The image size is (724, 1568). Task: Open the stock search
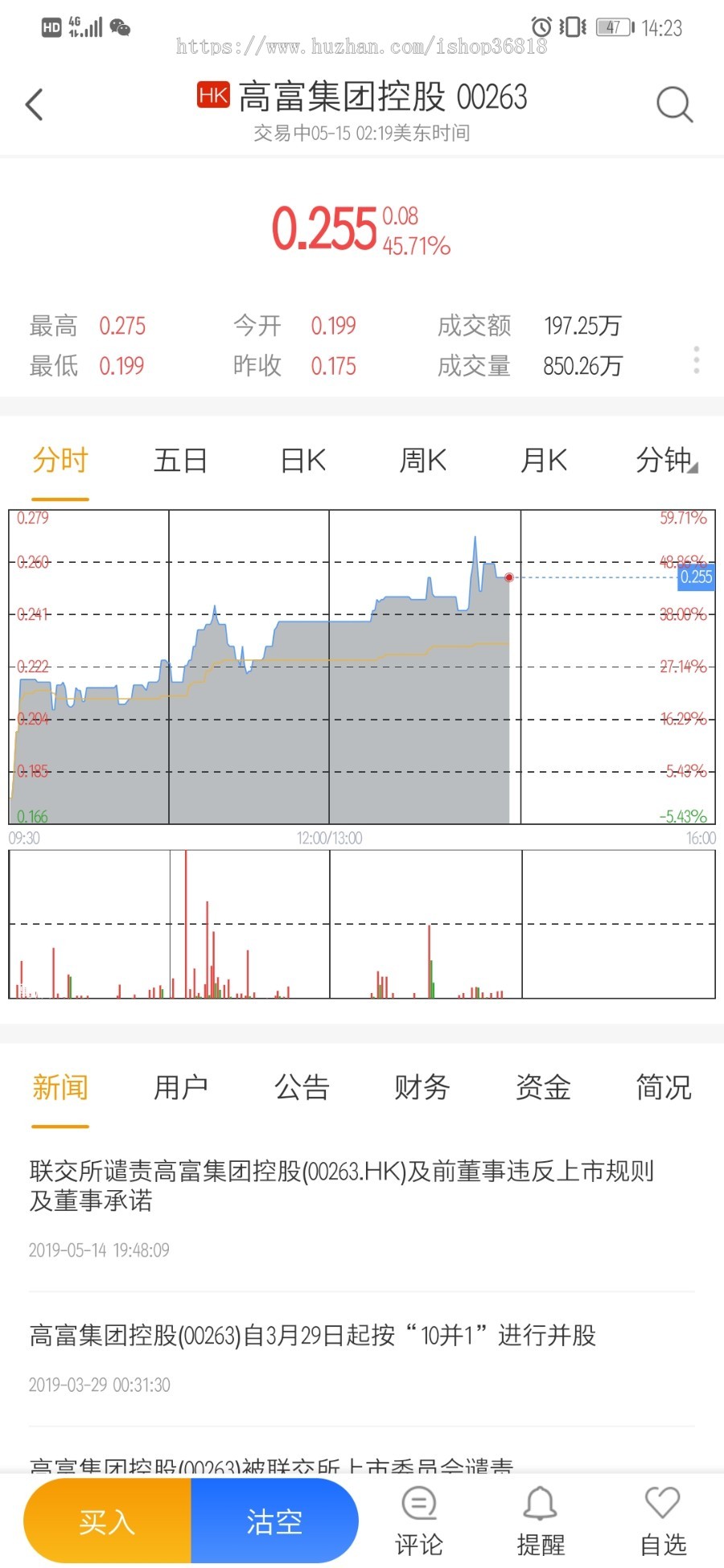pyautogui.click(x=674, y=105)
